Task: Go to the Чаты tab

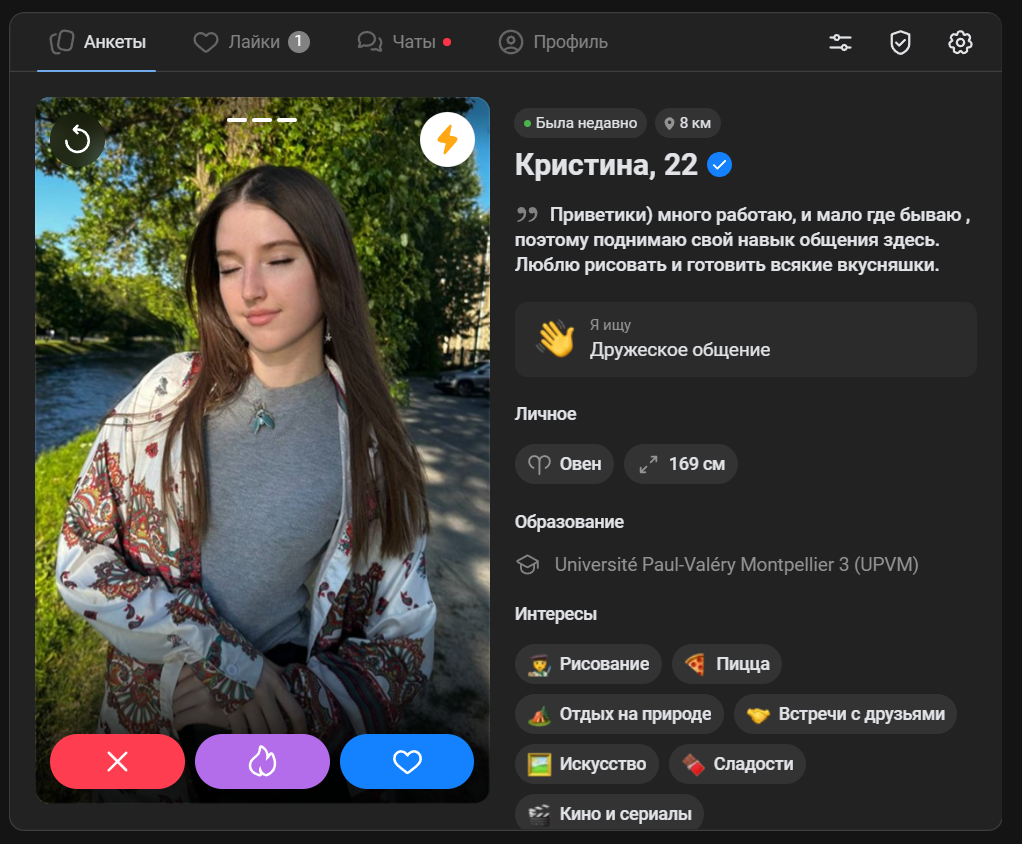Action: [404, 42]
